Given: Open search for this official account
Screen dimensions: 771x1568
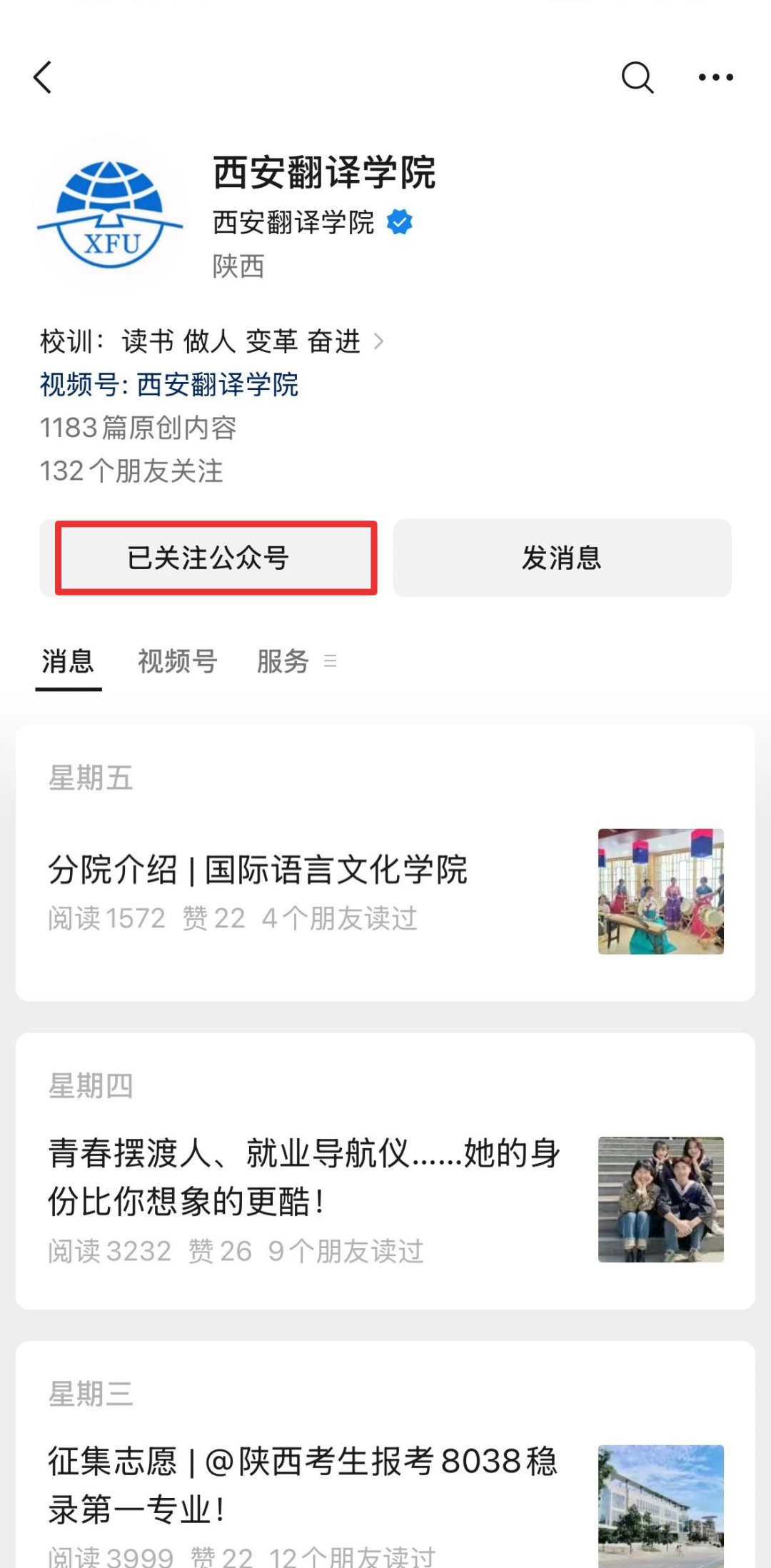Looking at the screenshot, I should 637,77.
